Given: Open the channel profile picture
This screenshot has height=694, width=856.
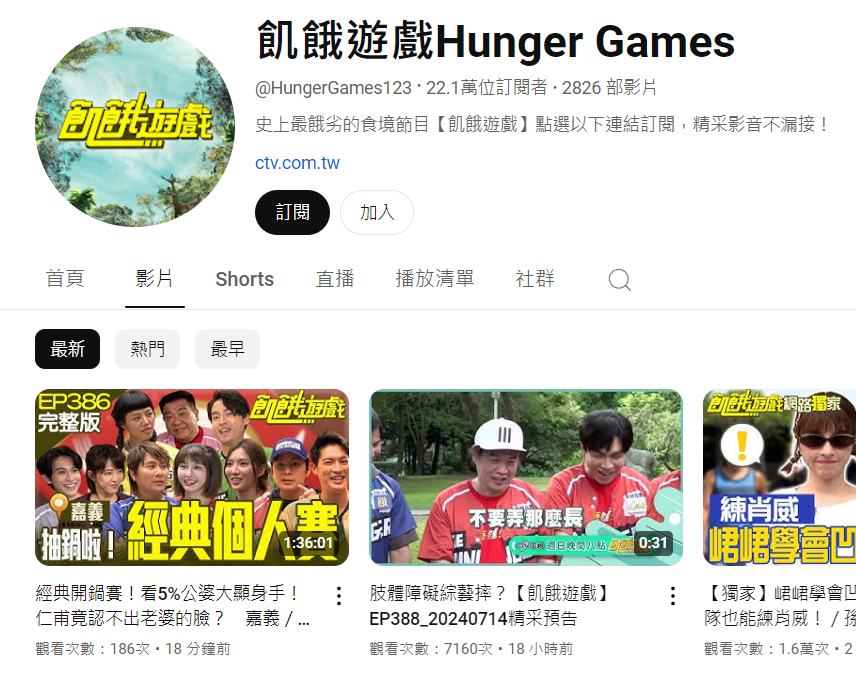Looking at the screenshot, I should click(x=135, y=127).
